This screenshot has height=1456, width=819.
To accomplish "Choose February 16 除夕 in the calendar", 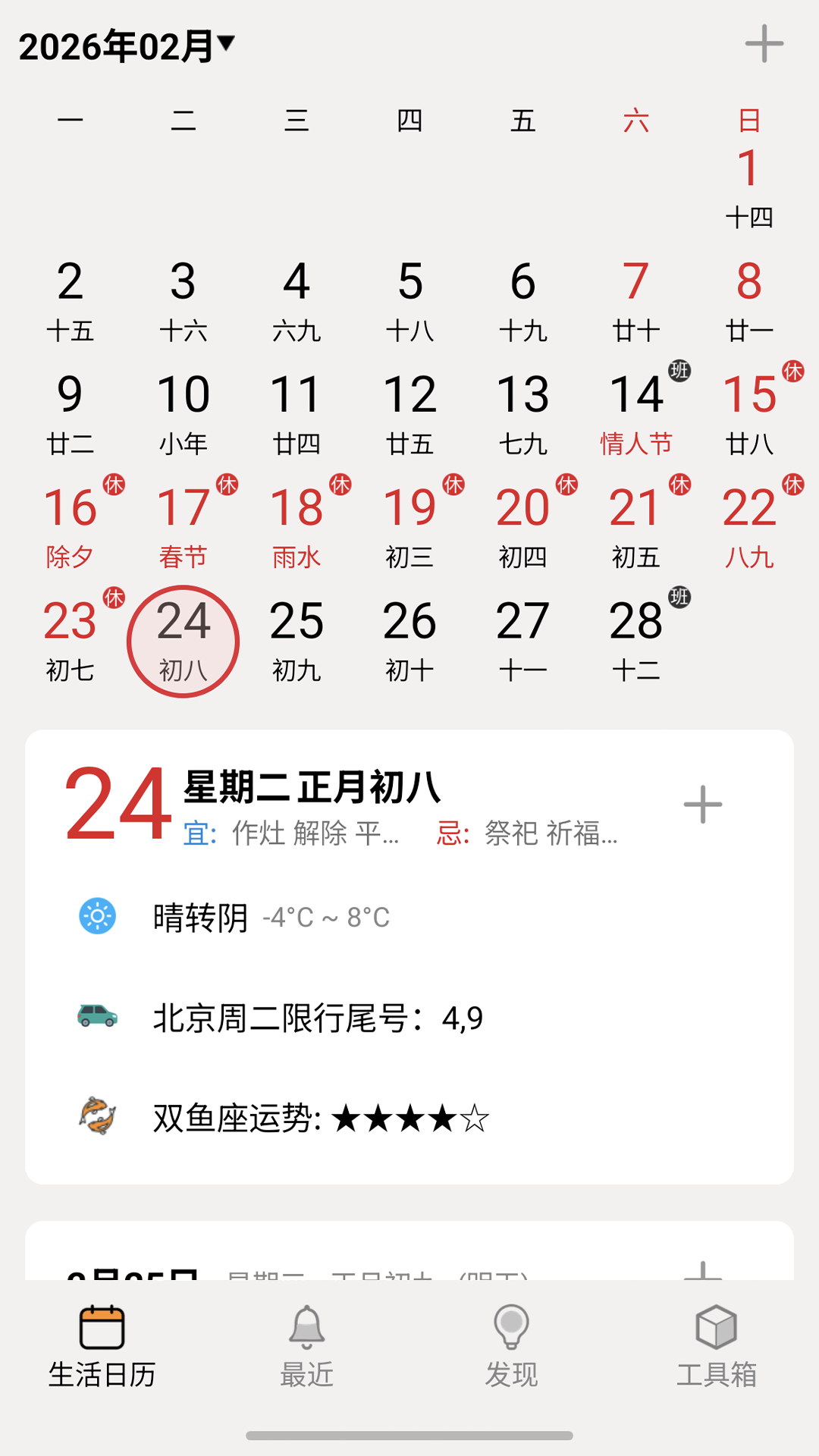I will click(x=70, y=527).
